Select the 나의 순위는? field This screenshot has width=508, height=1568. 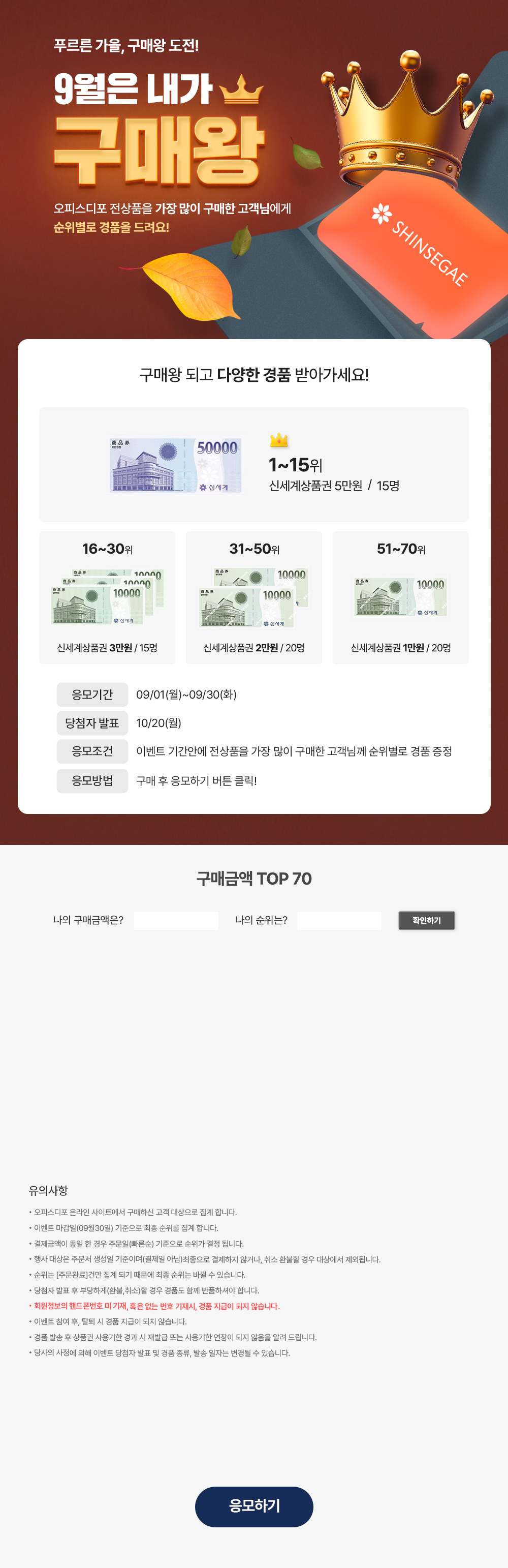point(339,920)
